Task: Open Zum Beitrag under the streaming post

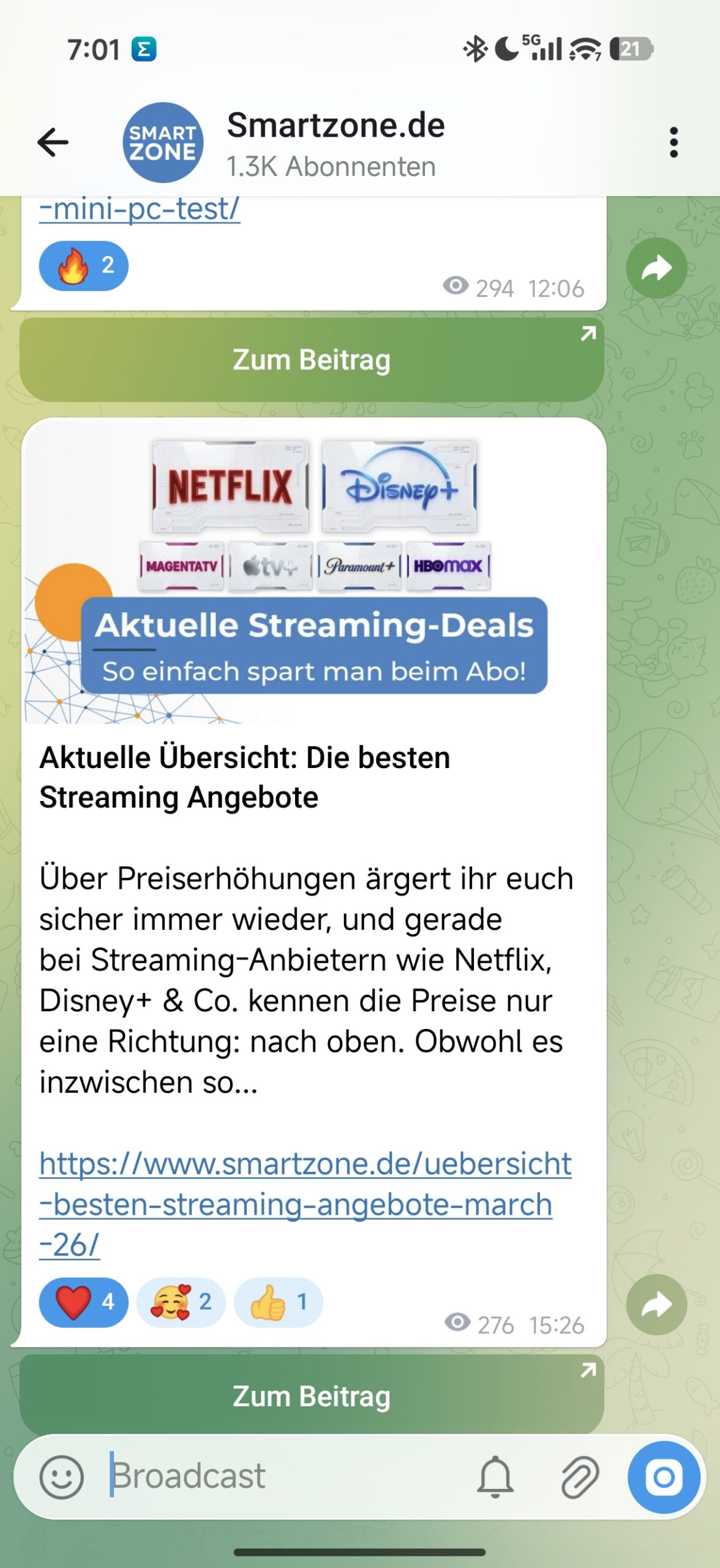Action: pos(312,1396)
